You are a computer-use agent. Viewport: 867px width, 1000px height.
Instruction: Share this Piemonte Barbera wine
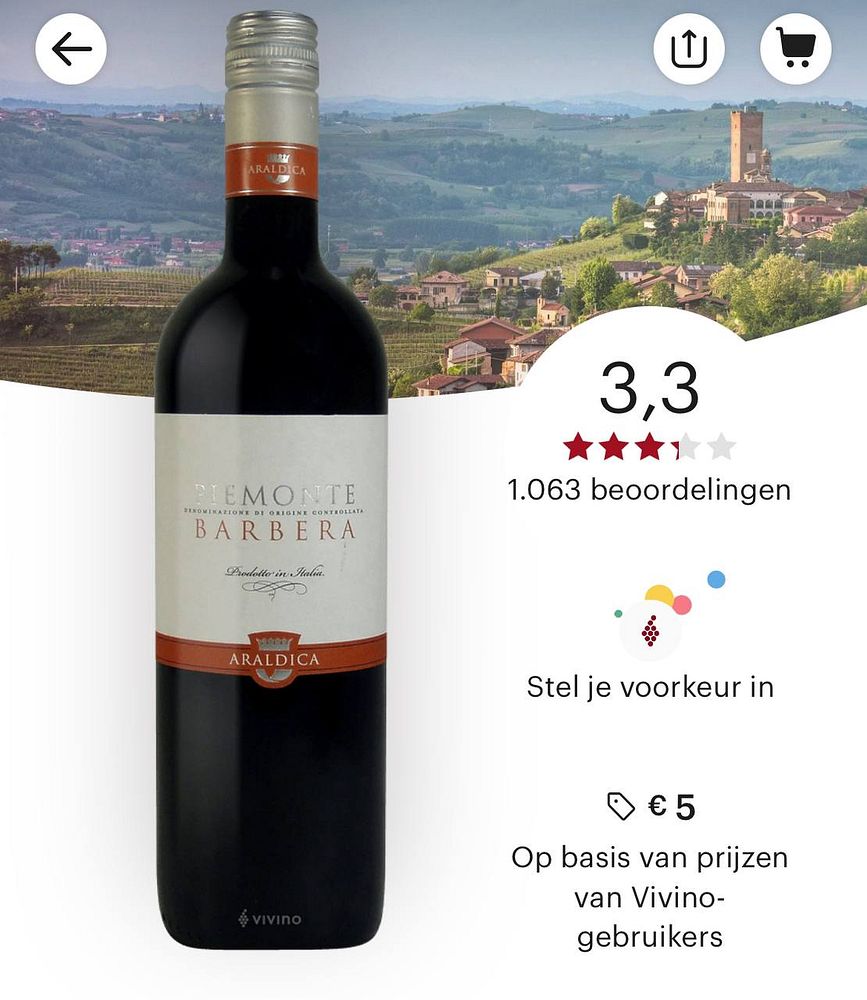[689, 49]
